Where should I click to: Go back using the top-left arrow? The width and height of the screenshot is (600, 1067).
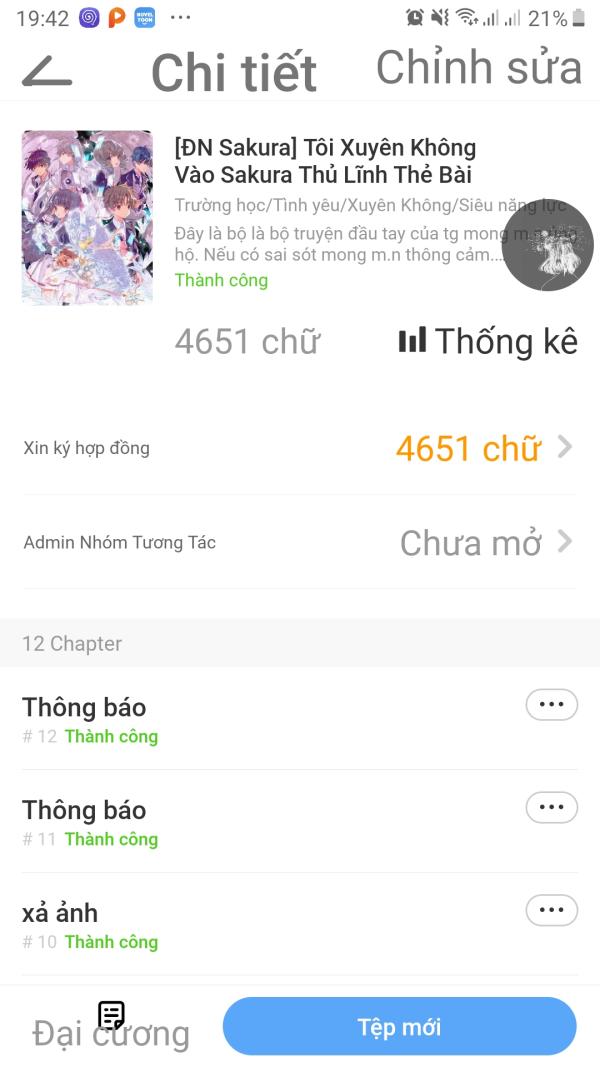(47, 70)
